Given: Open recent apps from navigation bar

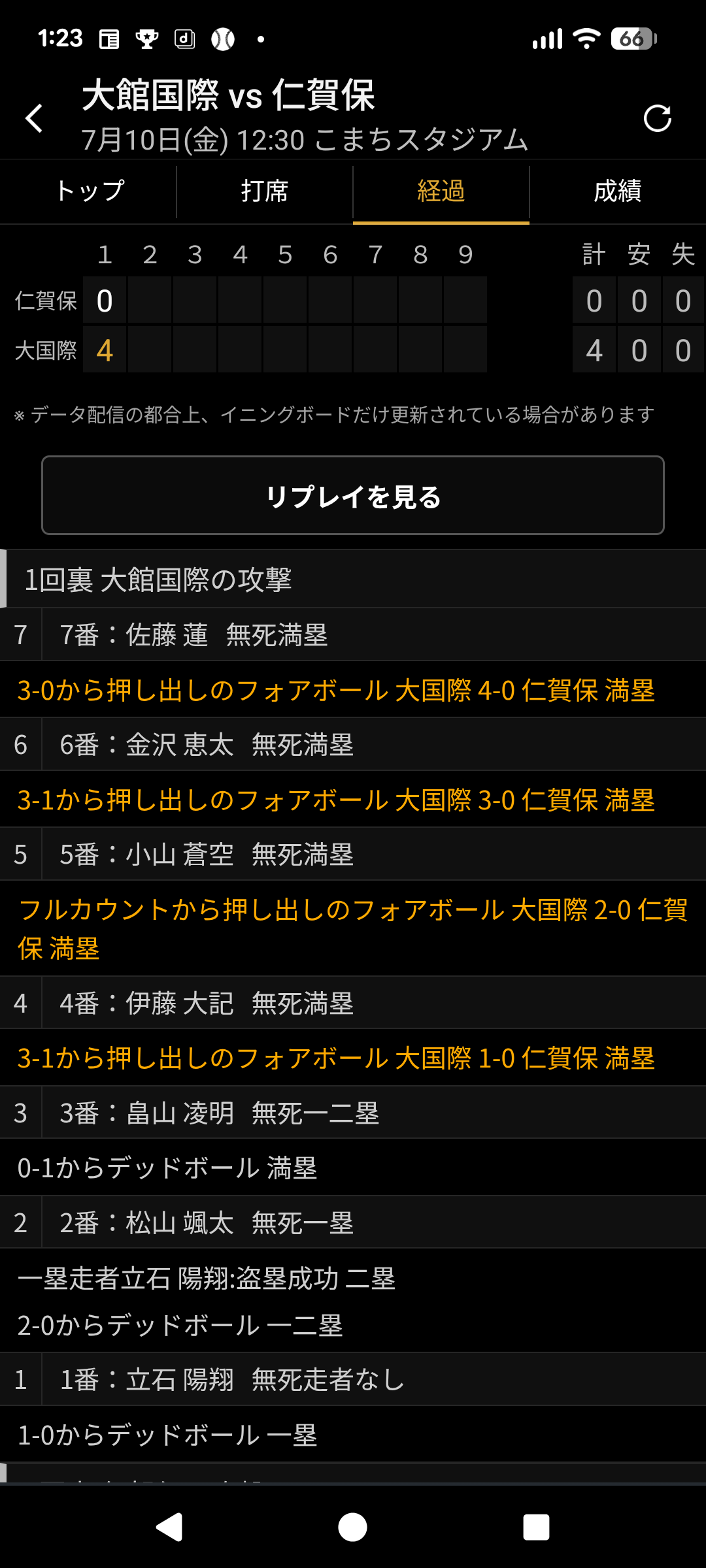Looking at the screenshot, I should click(x=536, y=1527).
